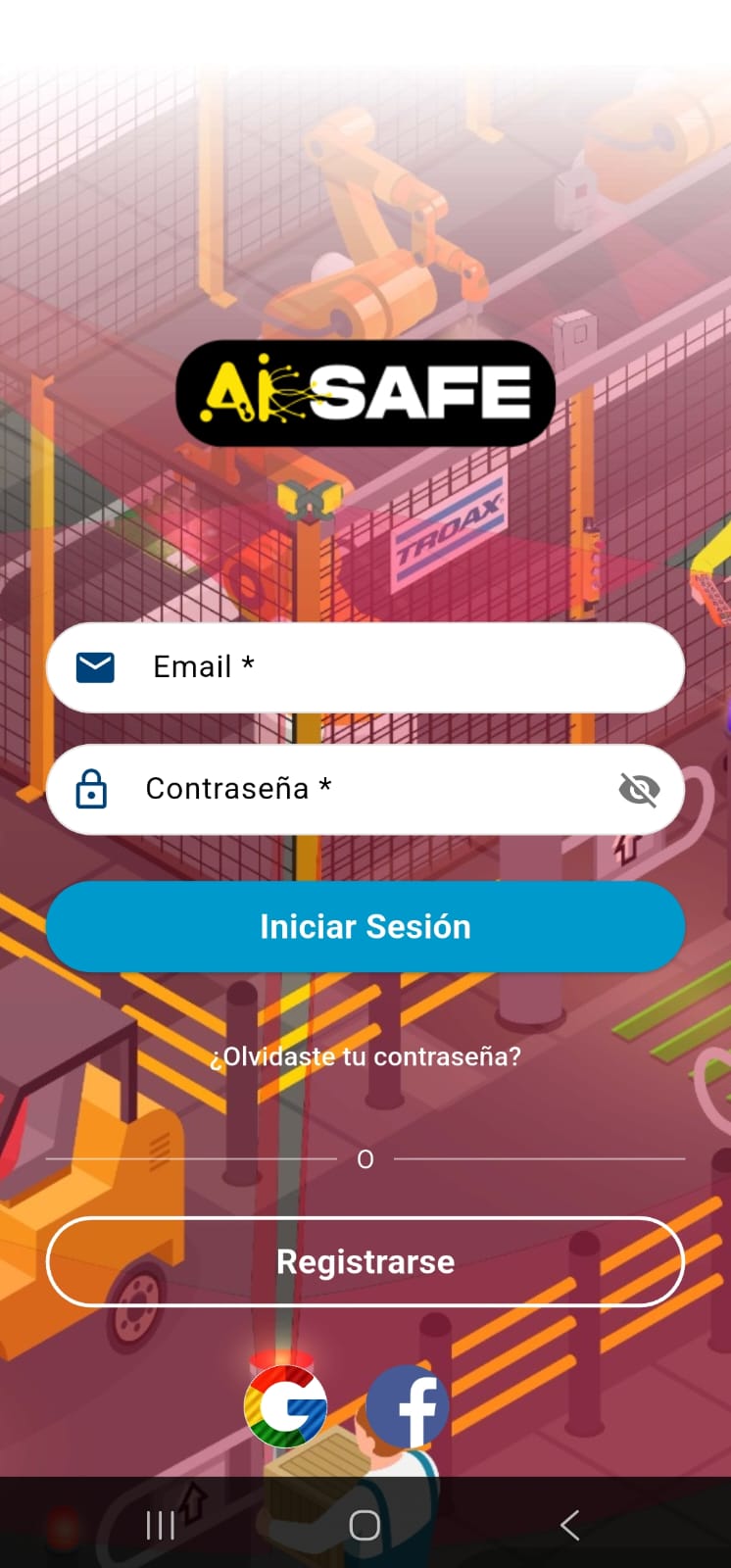The height and width of the screenshot is (1568, 731).
Task: Tap the Contraseña password field
Action: pos(372,789)
